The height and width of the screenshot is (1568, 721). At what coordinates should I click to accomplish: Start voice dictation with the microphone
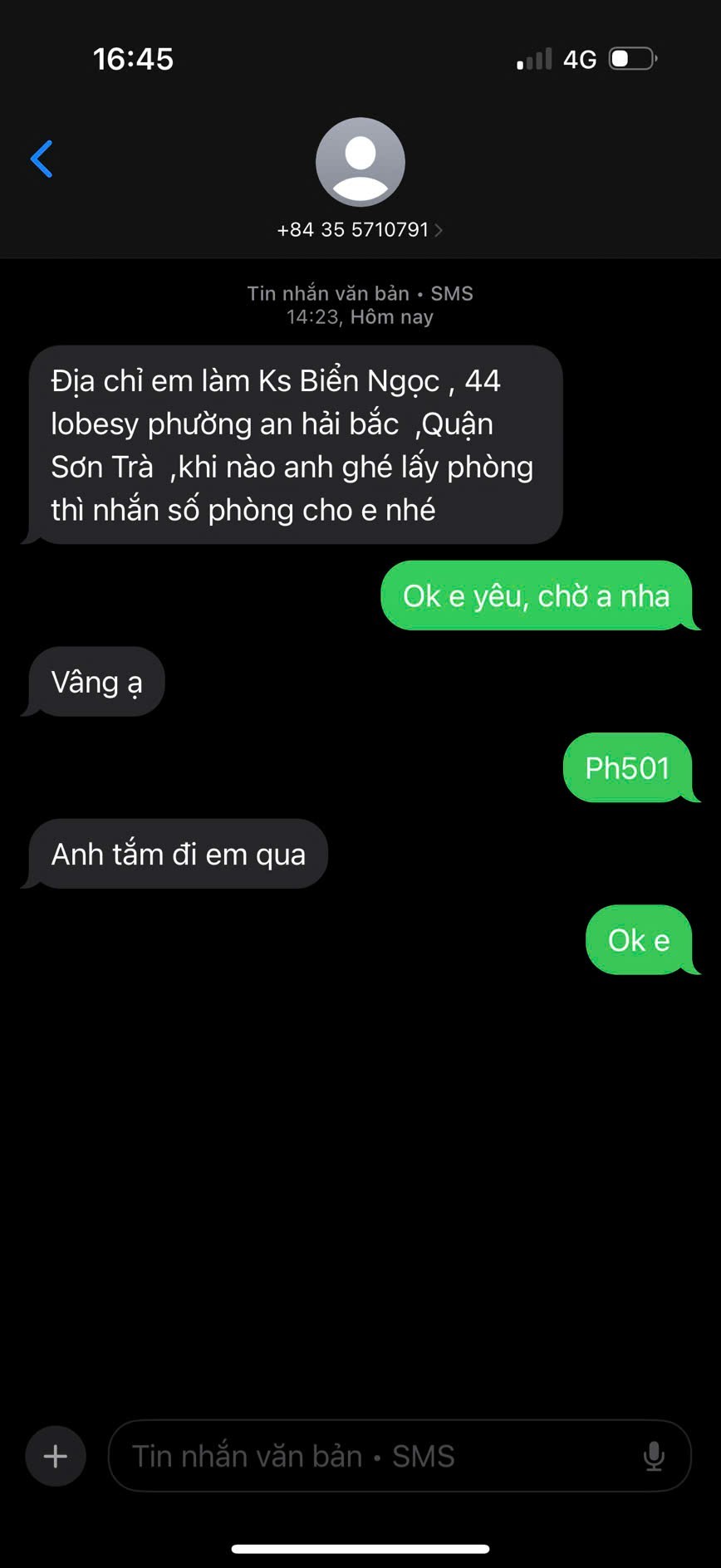(654, 1456)
